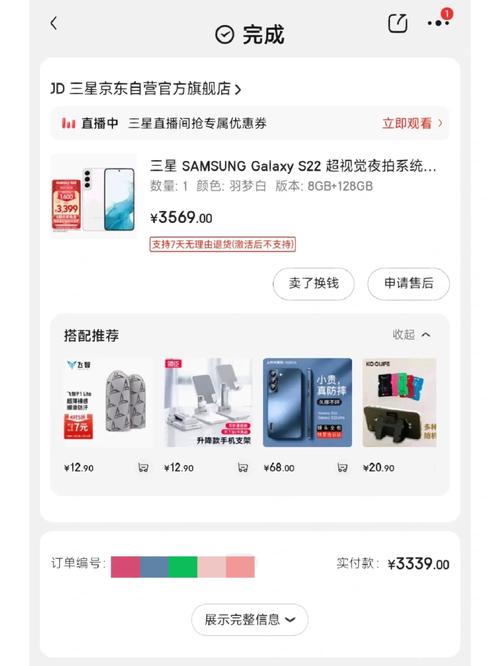Open the three-dot overflow menu
This screenshot has width=500, height=666.
pos(438,23)
